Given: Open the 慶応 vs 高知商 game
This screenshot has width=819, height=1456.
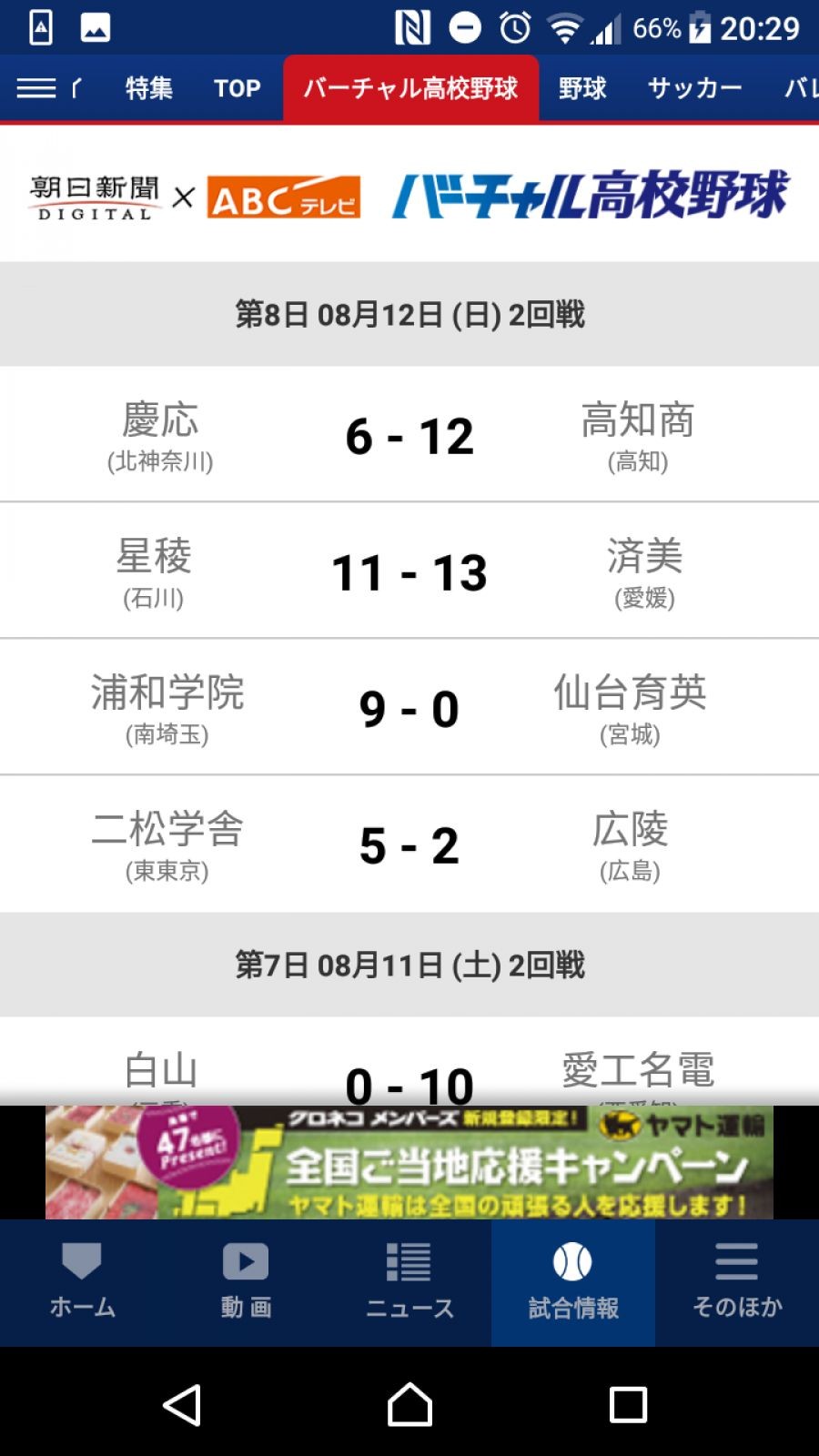Looking at the screenshot, I should [409, 435].
